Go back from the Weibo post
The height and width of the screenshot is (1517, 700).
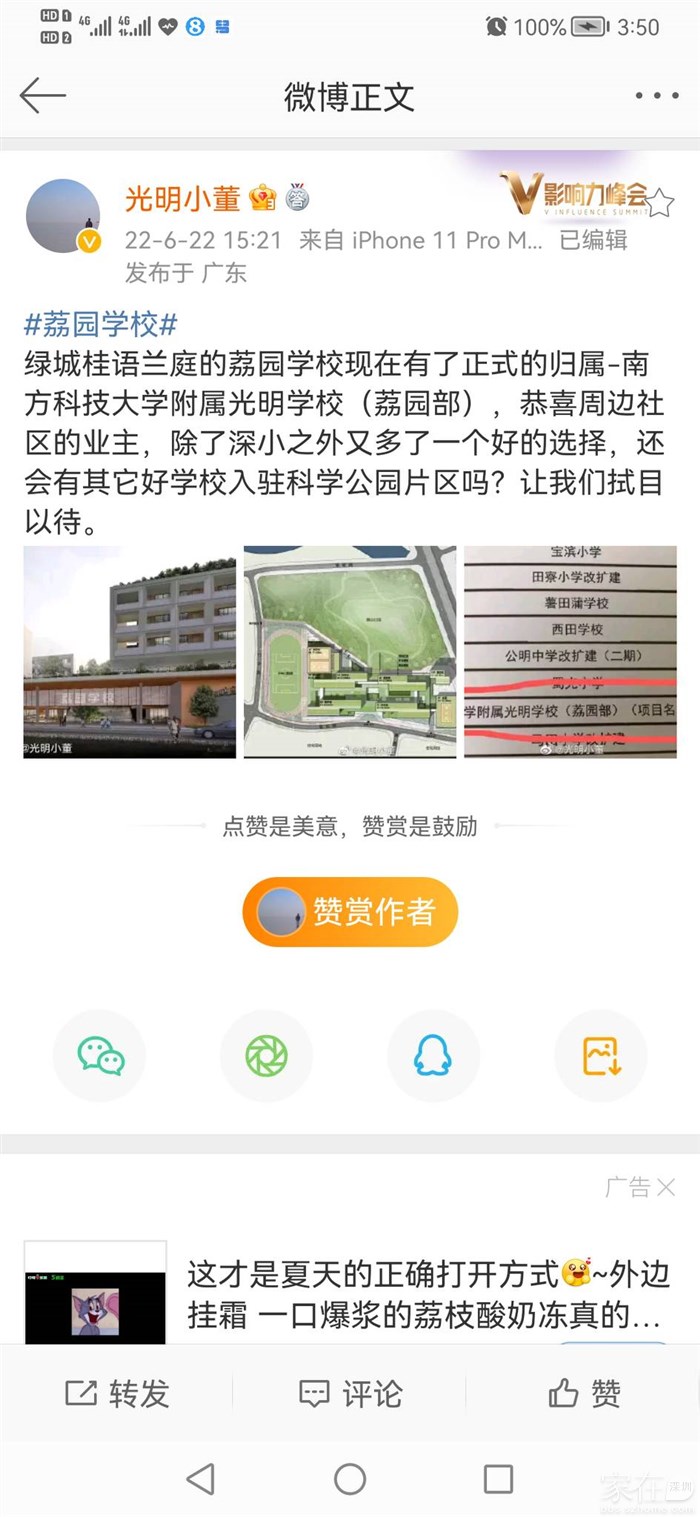pos(42,96)
